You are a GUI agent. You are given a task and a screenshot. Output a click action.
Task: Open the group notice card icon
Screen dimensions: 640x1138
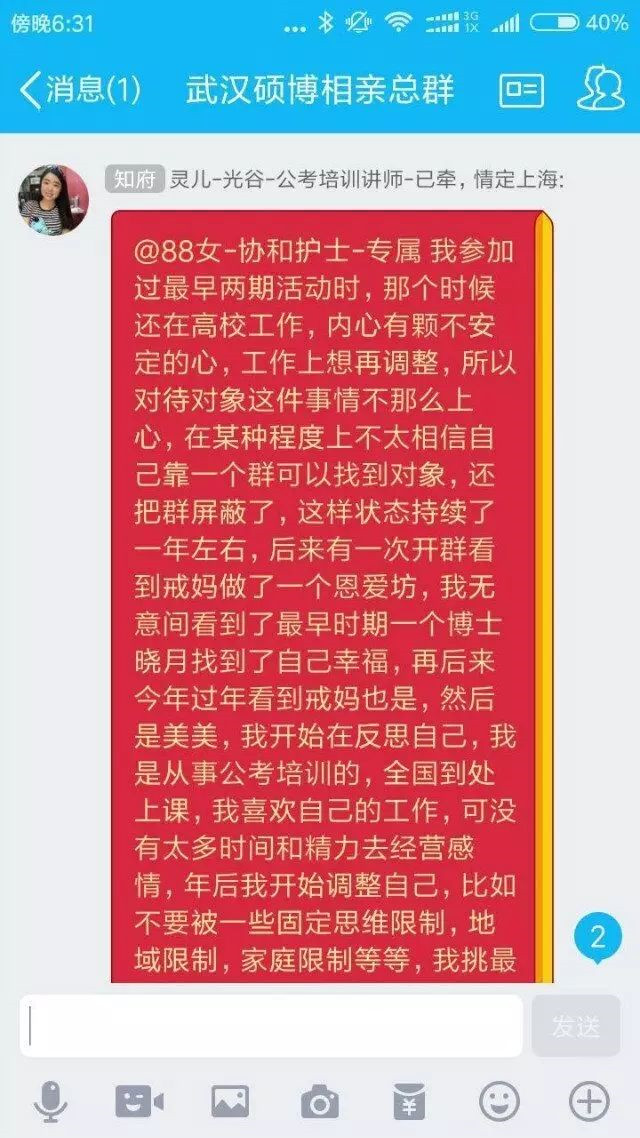[x=522, y=90]
